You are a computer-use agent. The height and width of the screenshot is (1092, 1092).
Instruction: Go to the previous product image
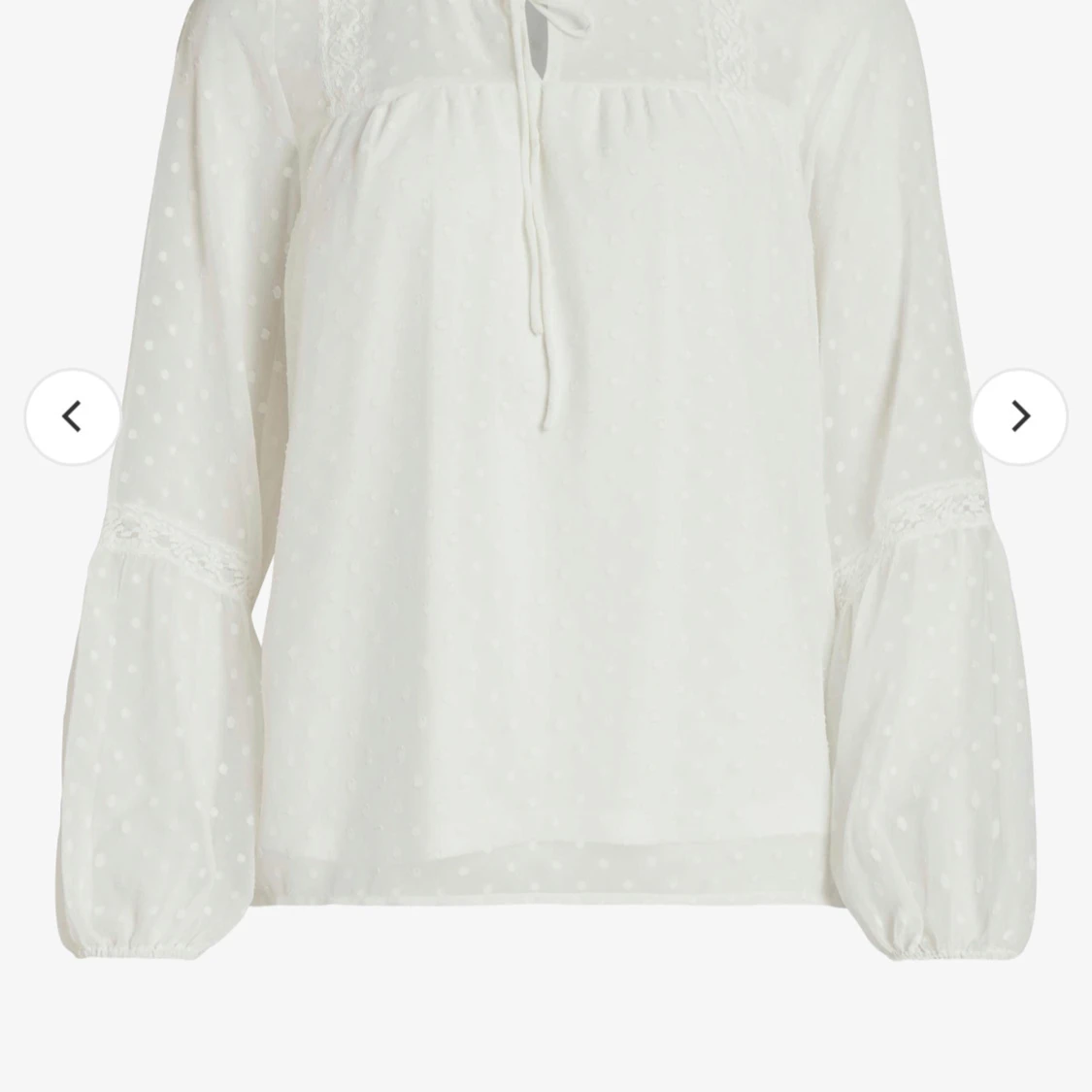click(72, 416)
